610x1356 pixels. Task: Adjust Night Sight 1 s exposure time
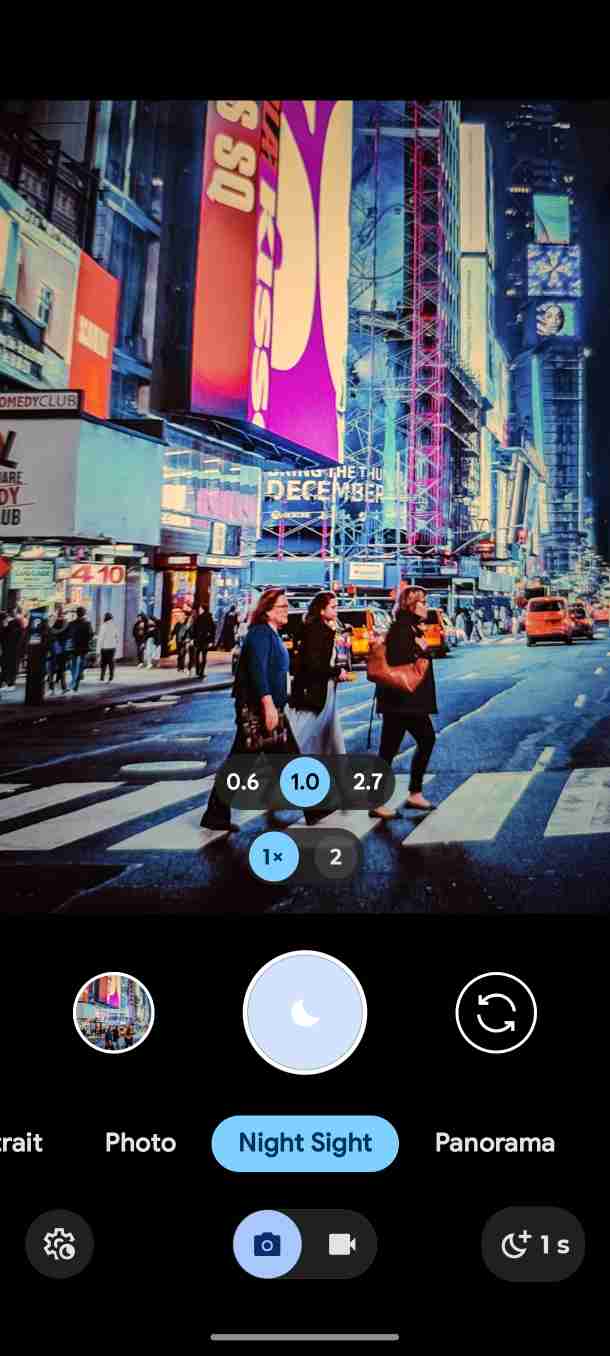pyautogui.click(x=533, y=1244)
